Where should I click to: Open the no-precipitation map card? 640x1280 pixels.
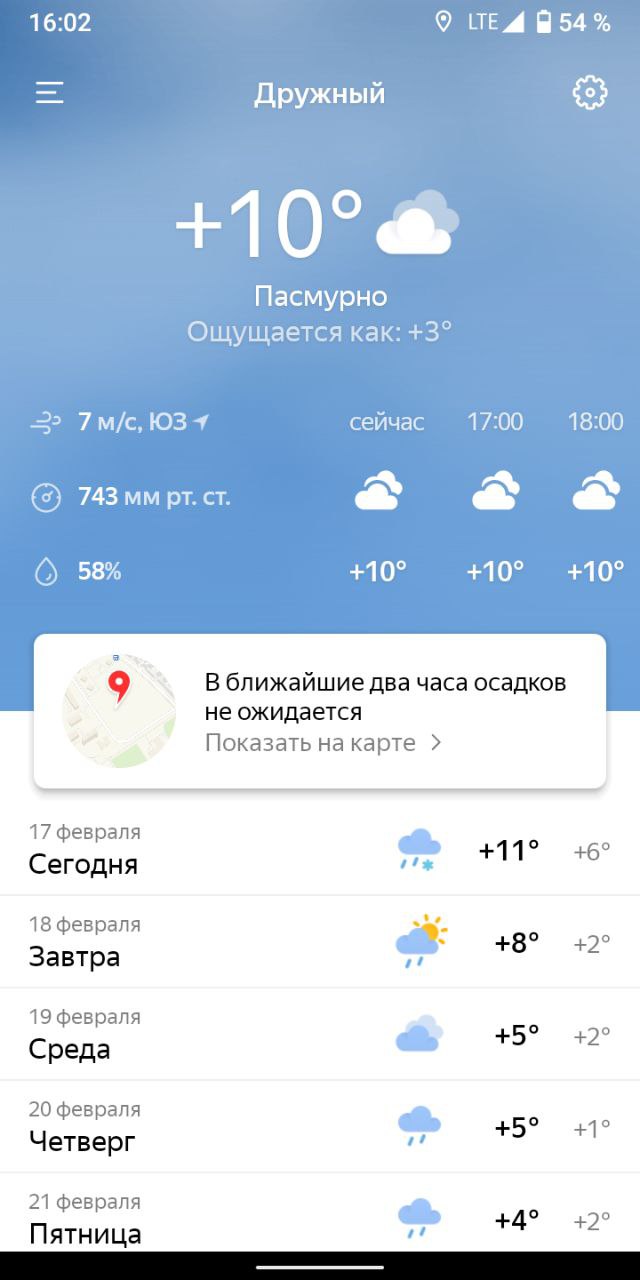[x=320, y=711]
